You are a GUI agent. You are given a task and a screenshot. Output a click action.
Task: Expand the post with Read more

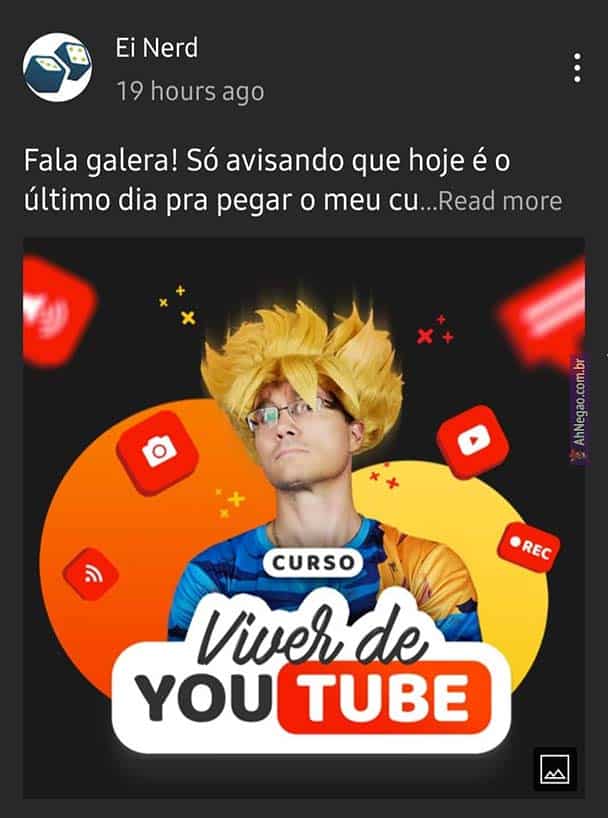pyautogui.click(x=500, y=201)
